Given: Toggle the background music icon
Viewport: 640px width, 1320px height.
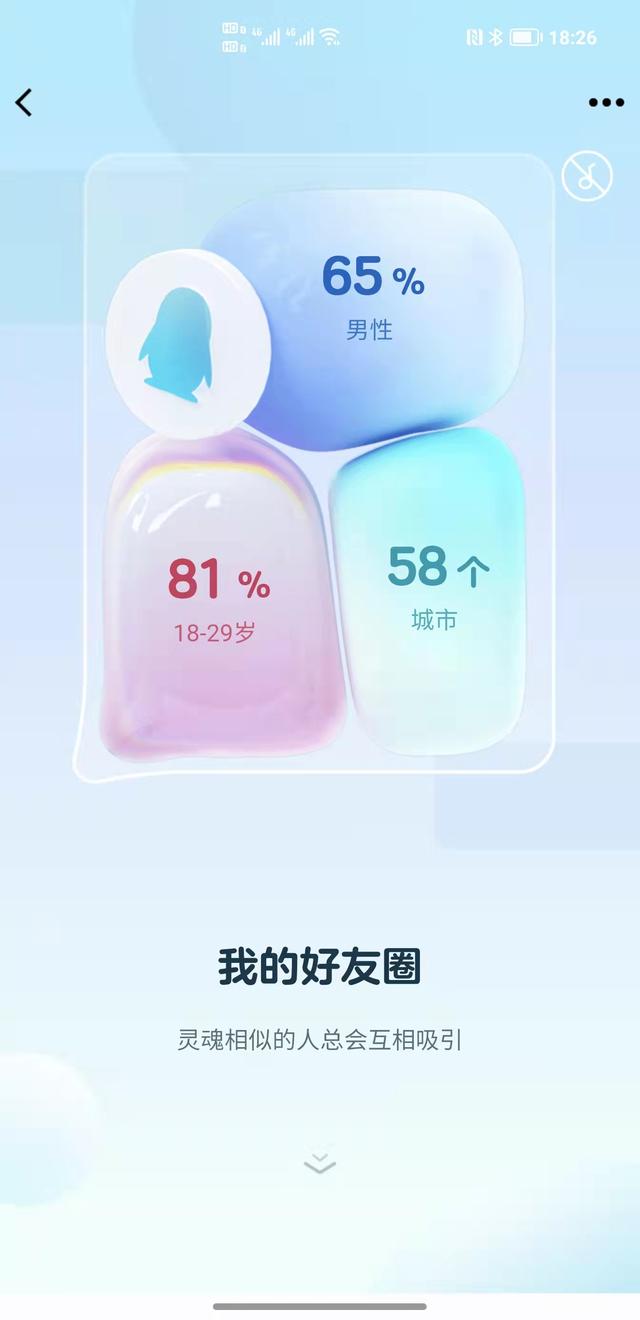Looking at the screenshot, I should coord(587,176).
